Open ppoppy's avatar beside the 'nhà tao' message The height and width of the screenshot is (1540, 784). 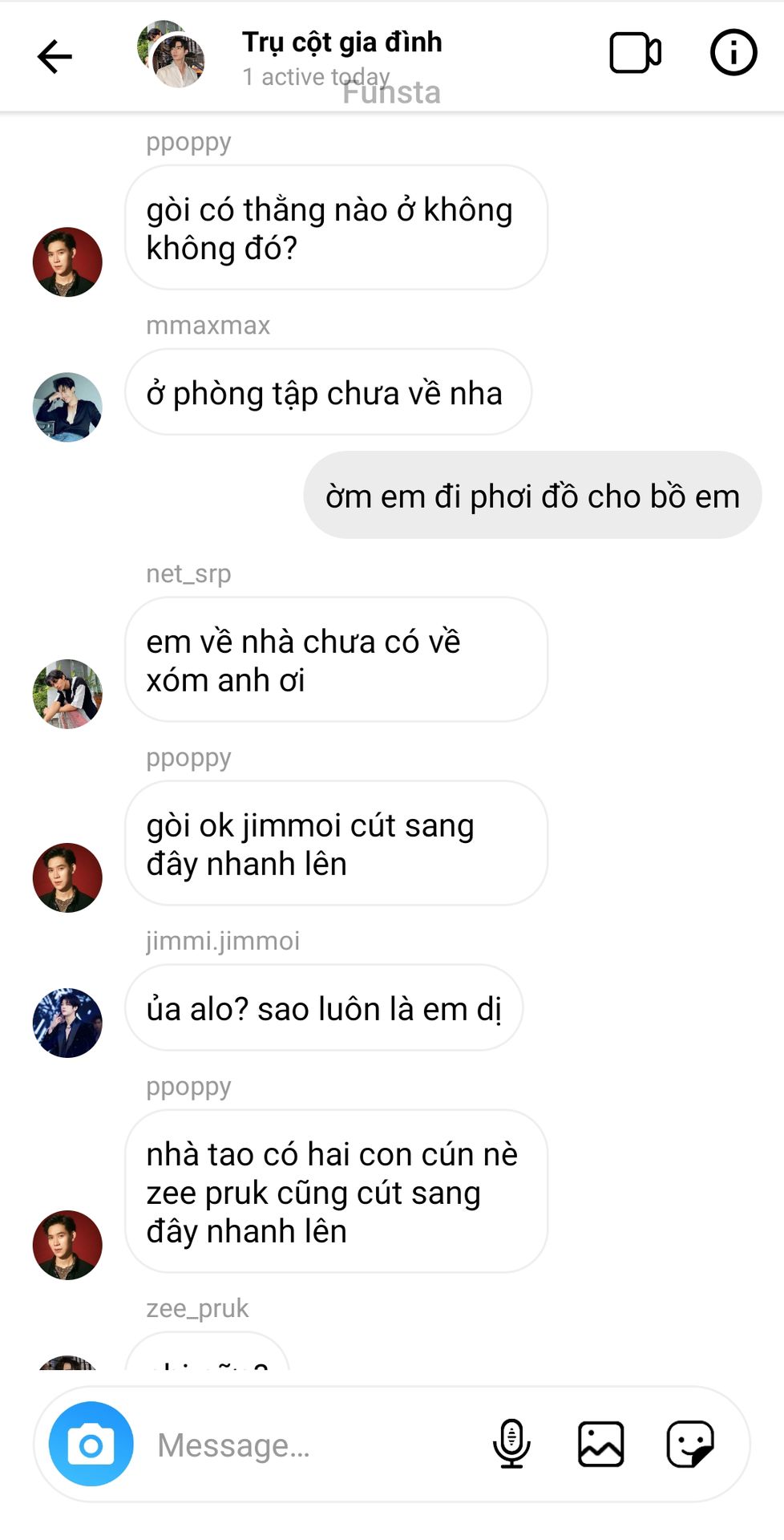click(x=67, y=1245)
